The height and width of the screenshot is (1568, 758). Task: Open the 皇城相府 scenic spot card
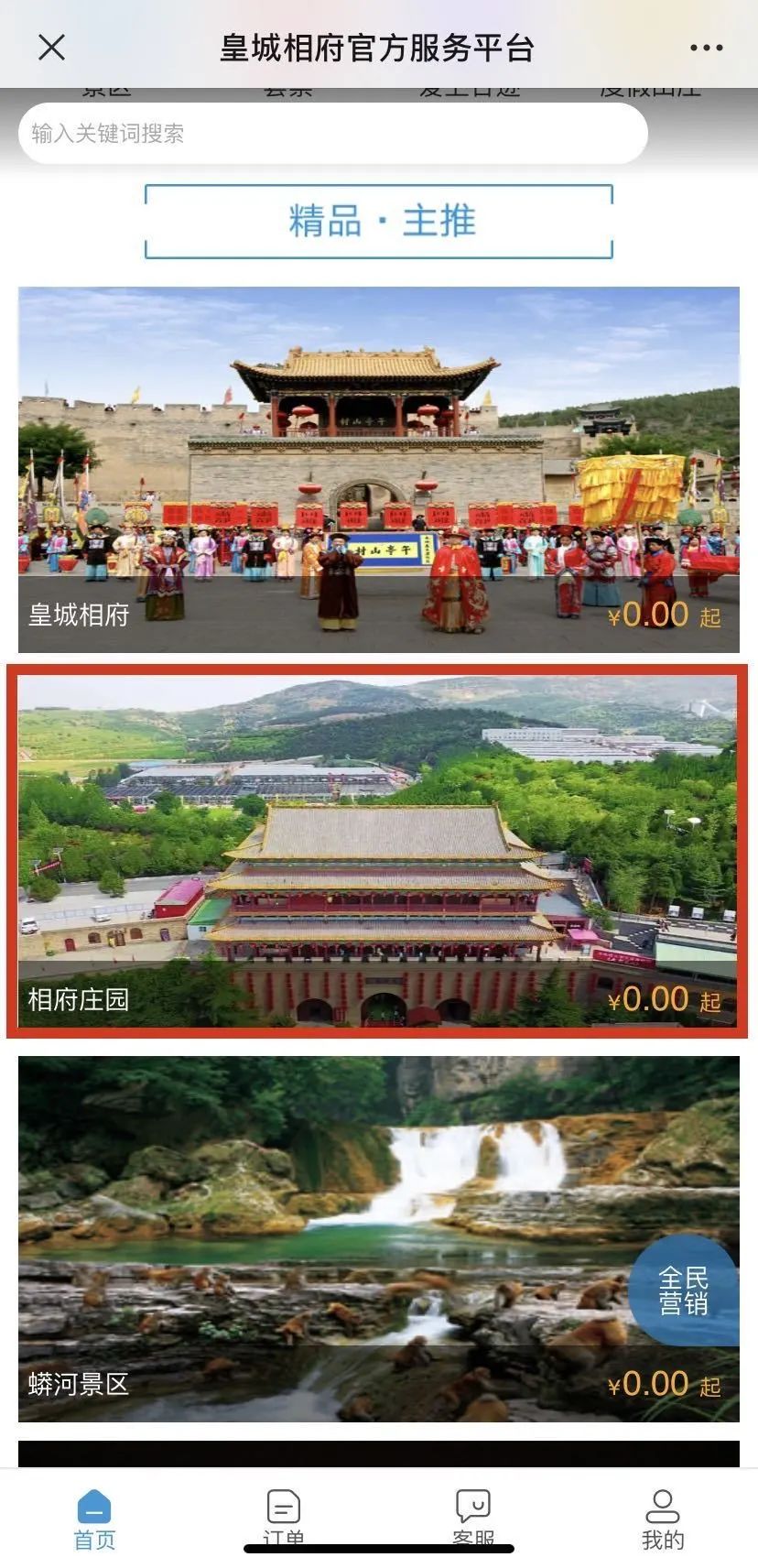(379, 469)
